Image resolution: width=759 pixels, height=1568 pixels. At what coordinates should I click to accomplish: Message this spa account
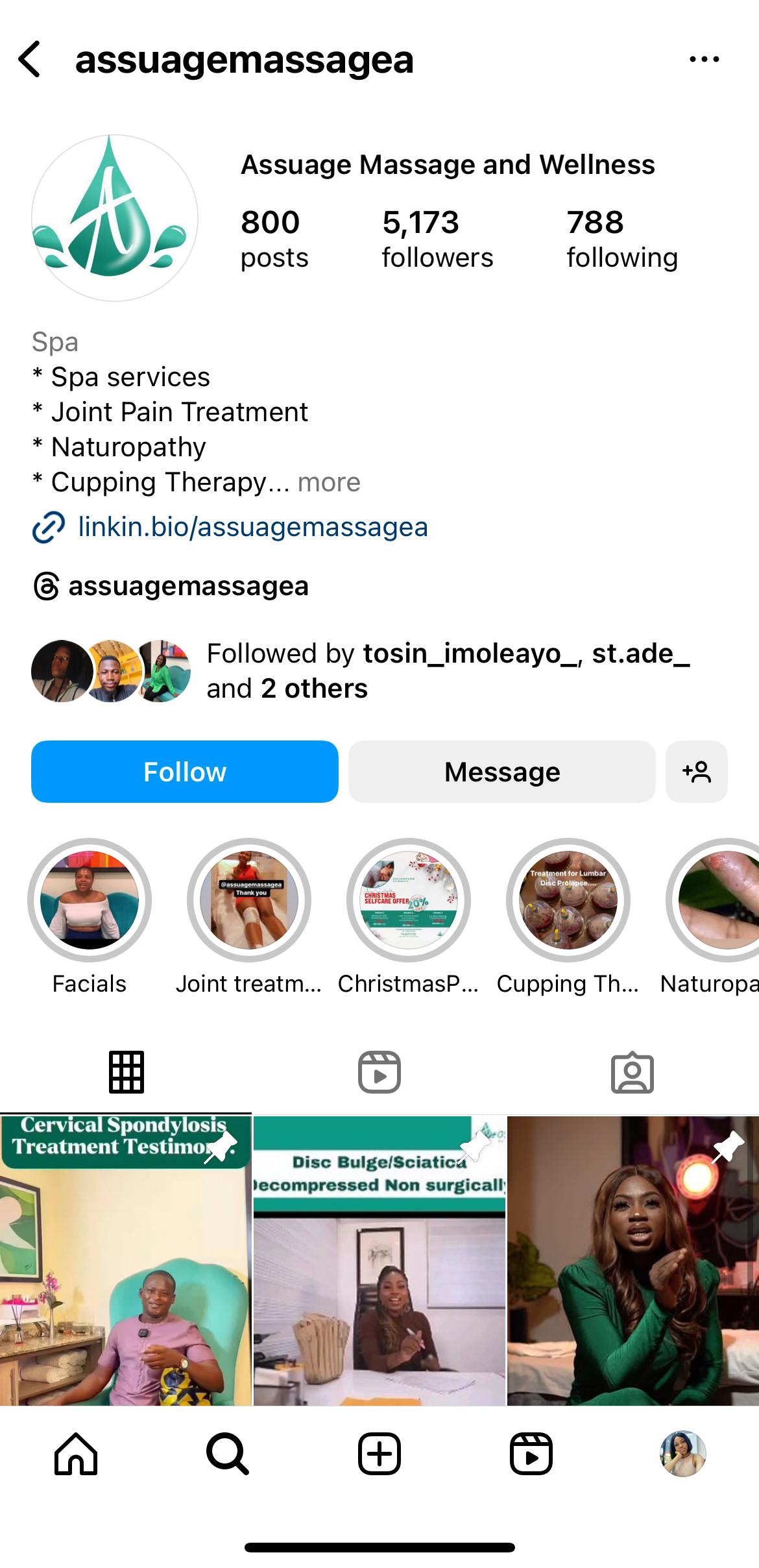502,772
